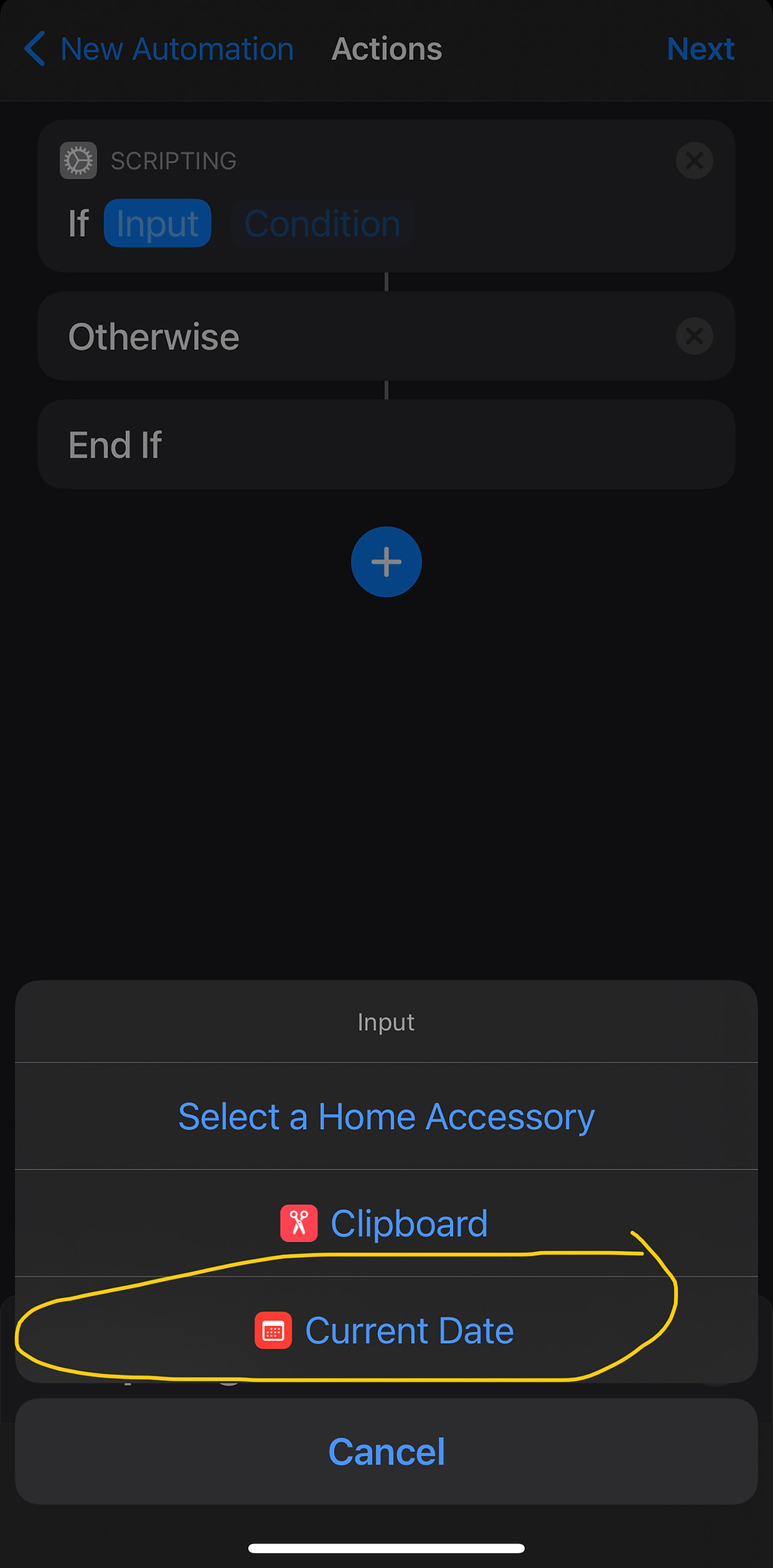The height and width of the screenshot is (1568, 773).
Task: Delete the Otherwise block
Action: [x=694, y=336]
